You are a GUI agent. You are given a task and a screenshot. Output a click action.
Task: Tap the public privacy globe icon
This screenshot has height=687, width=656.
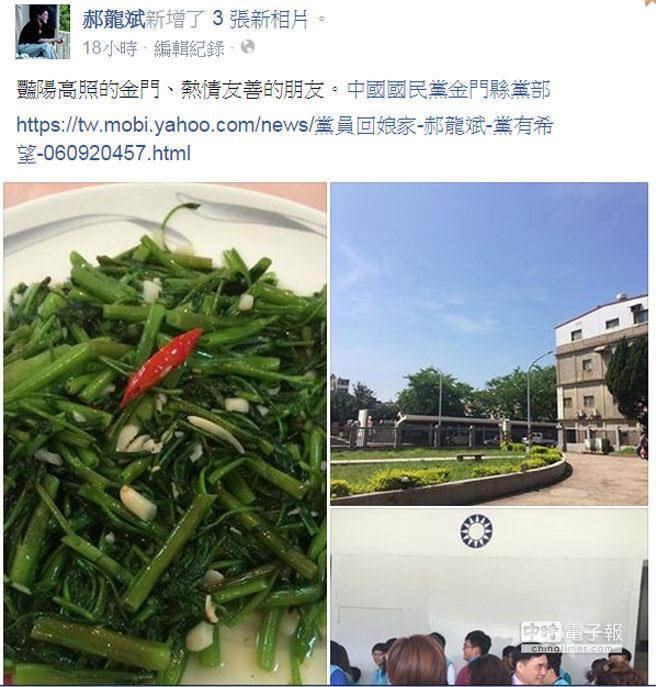(x=248, y=47)
